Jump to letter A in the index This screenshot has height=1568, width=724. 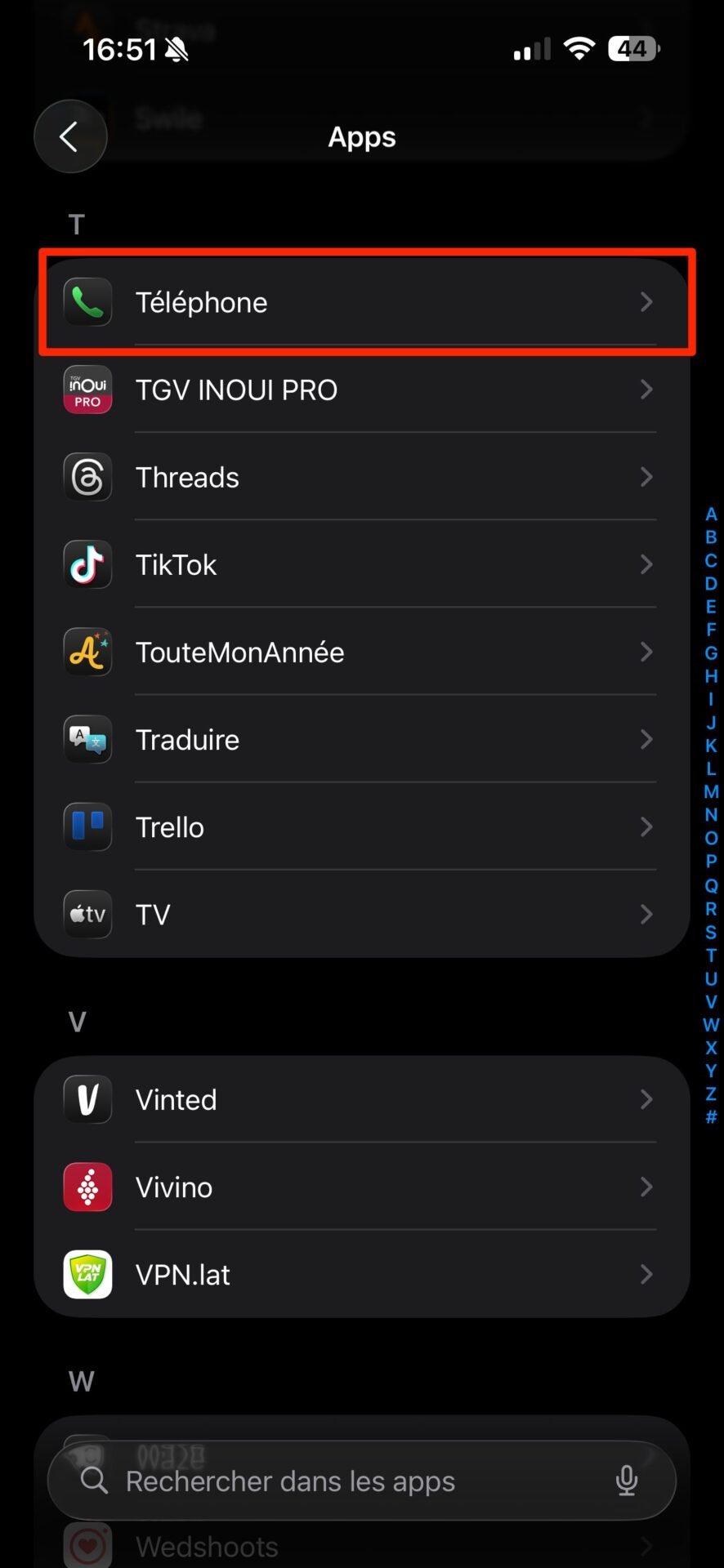click(711, 514)
